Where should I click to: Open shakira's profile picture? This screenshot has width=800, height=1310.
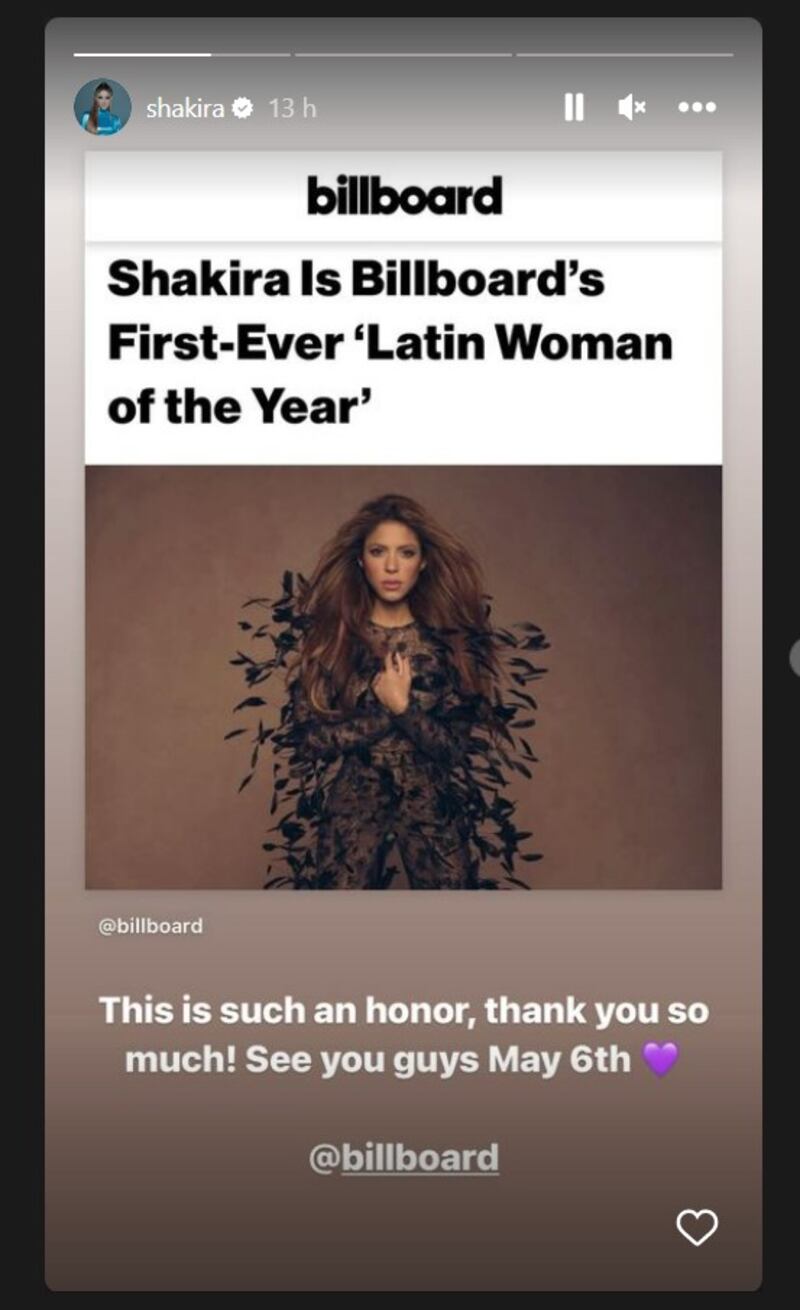point(102,108)
